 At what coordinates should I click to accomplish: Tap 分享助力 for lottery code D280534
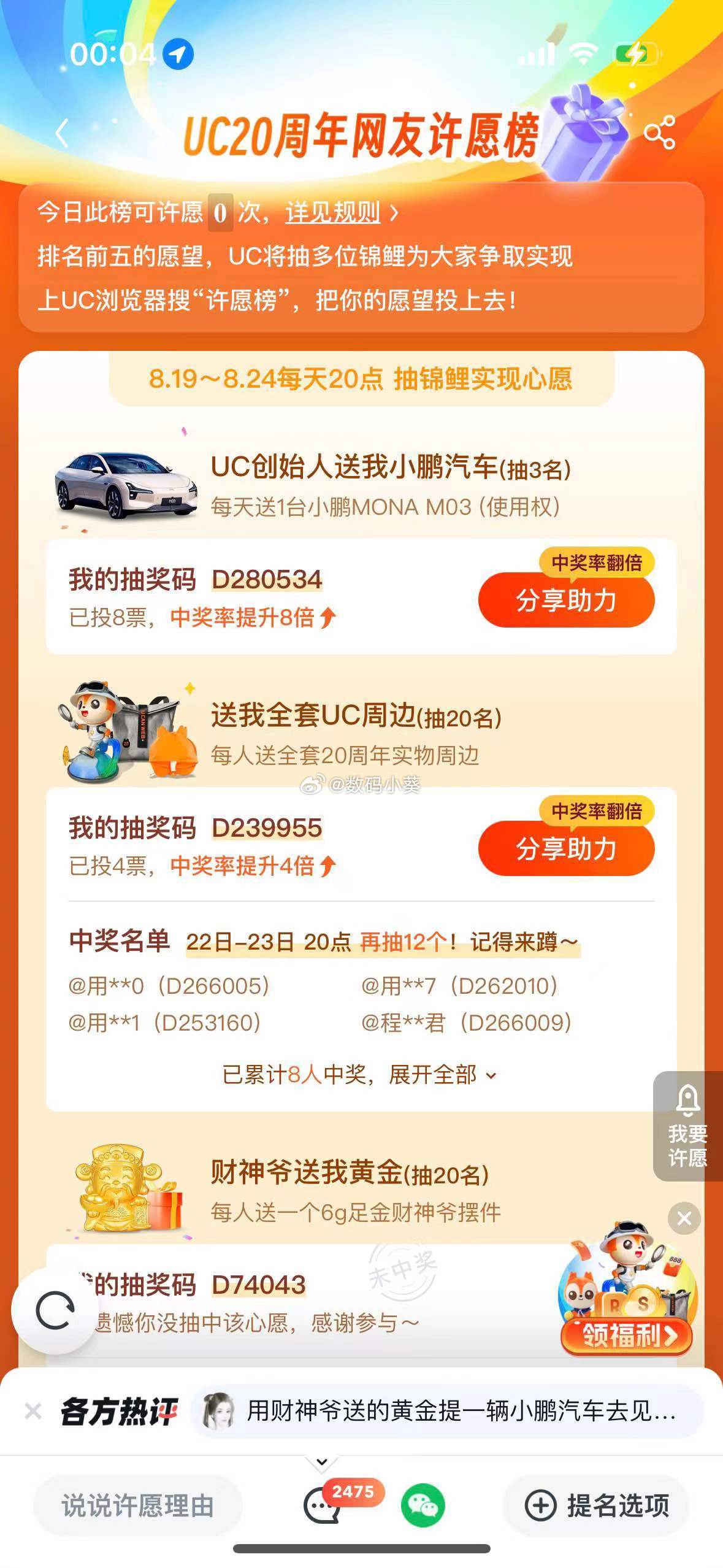566,599
